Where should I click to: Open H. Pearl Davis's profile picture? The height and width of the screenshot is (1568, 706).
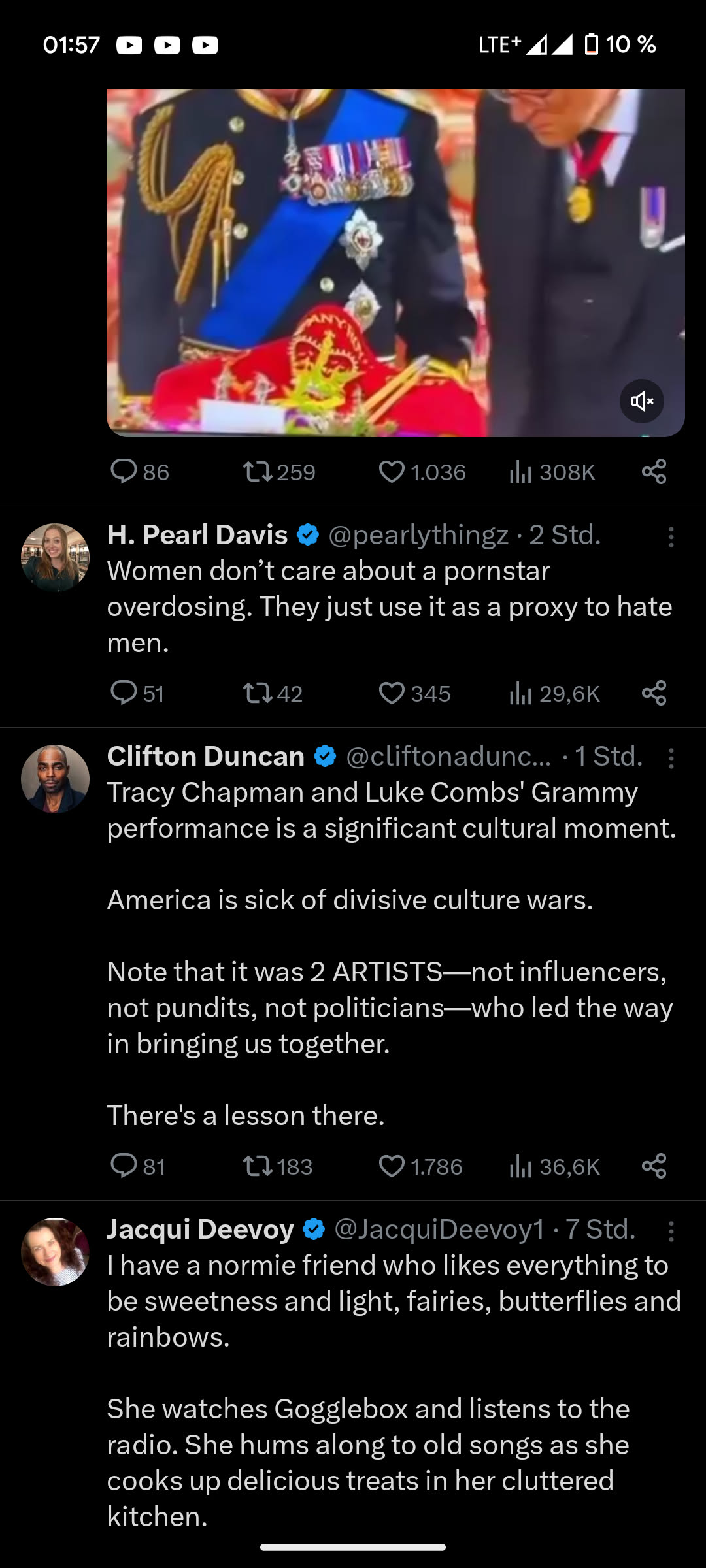point(56,557)
